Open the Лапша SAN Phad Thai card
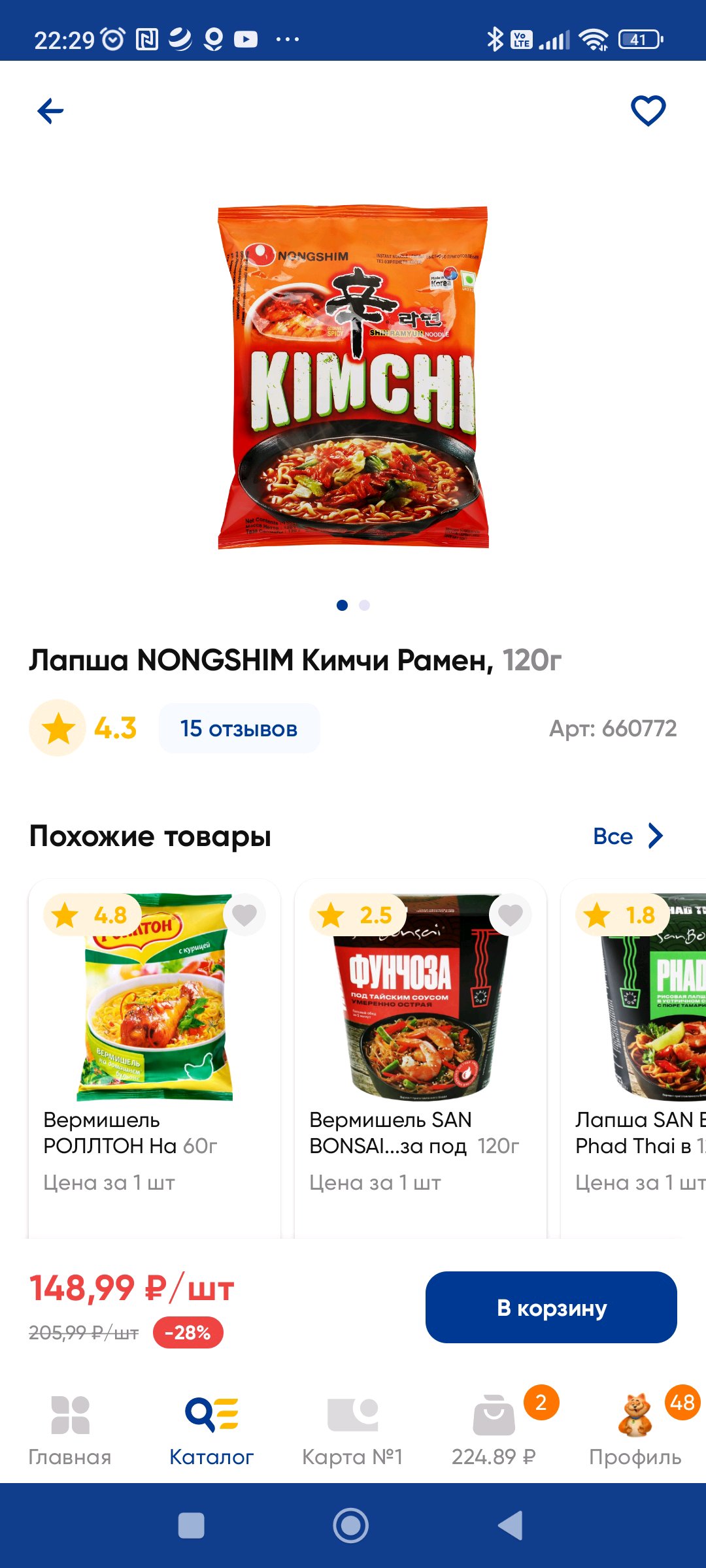Screen dimensions: 706x1568 (634, 1058)
